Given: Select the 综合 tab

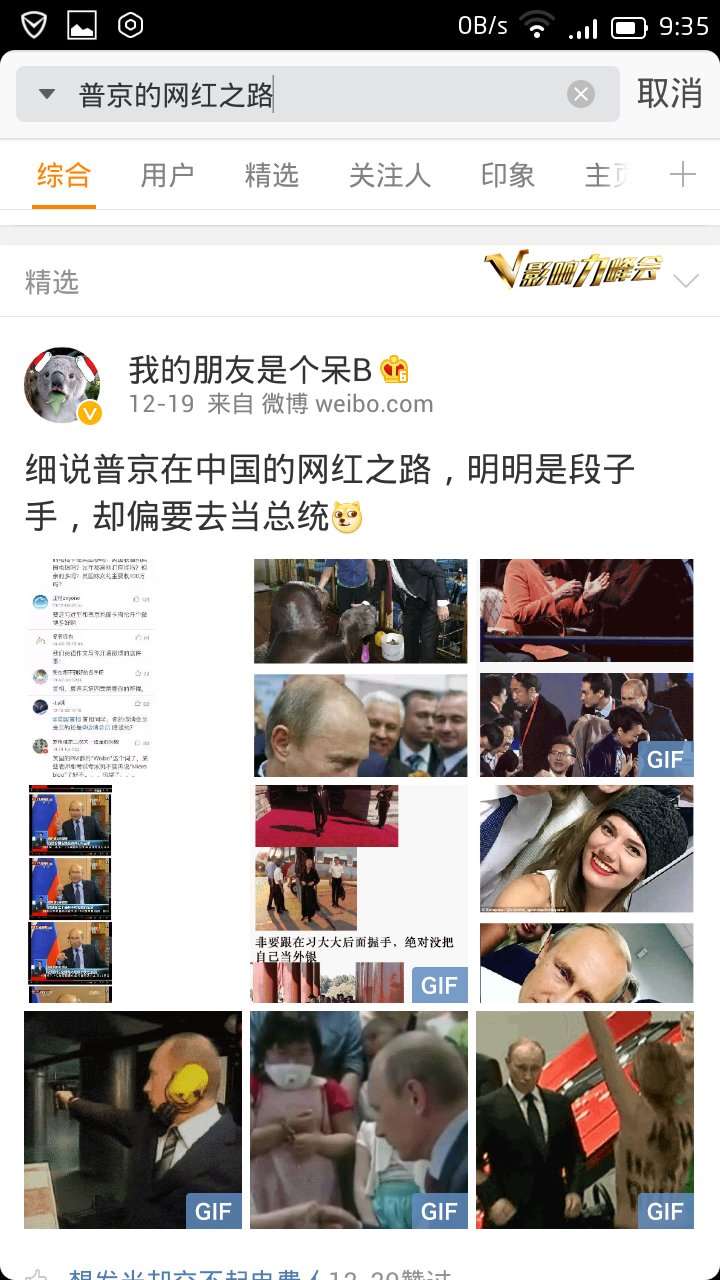Looking at the screenshot, I should click(x=64, y=176).
